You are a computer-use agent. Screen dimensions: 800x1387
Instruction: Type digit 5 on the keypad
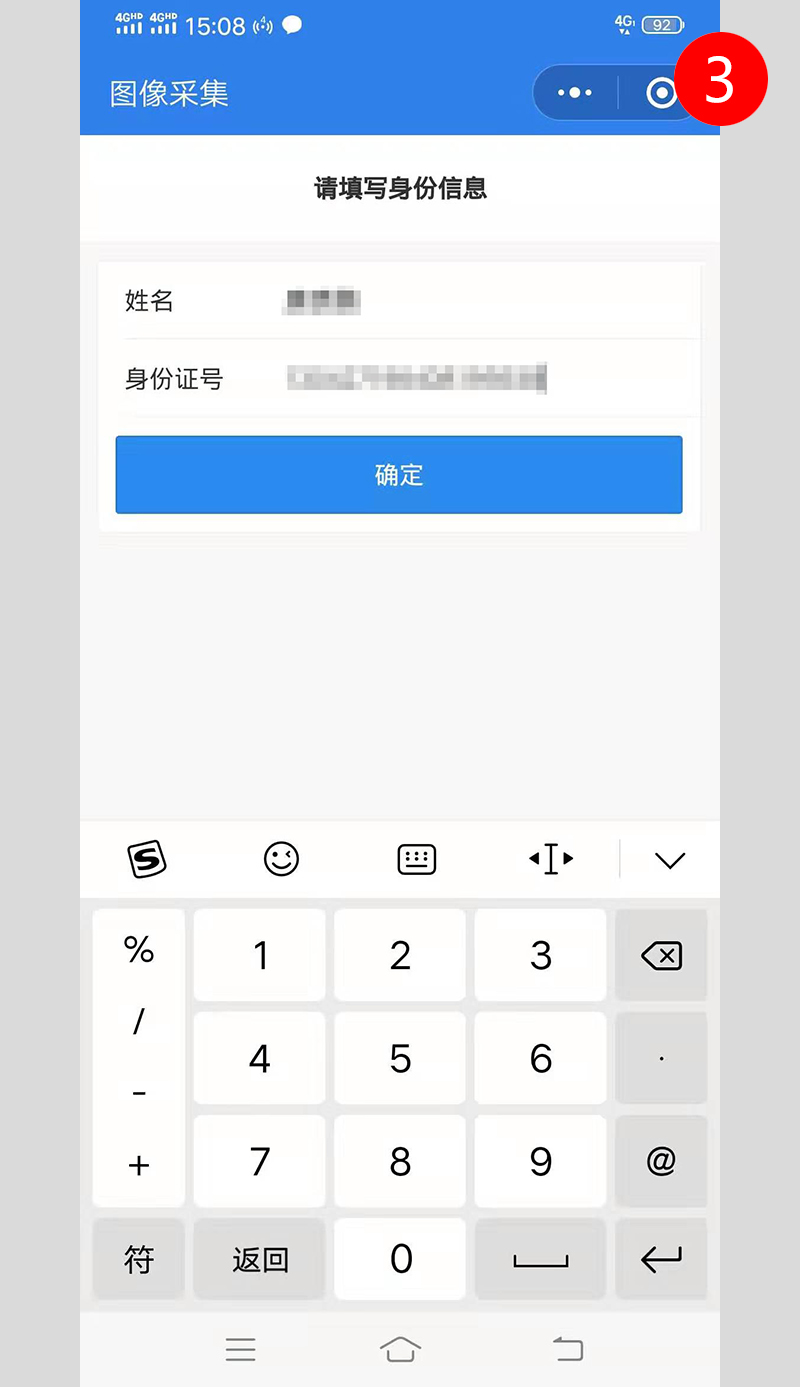click(x=400, y=1058)
